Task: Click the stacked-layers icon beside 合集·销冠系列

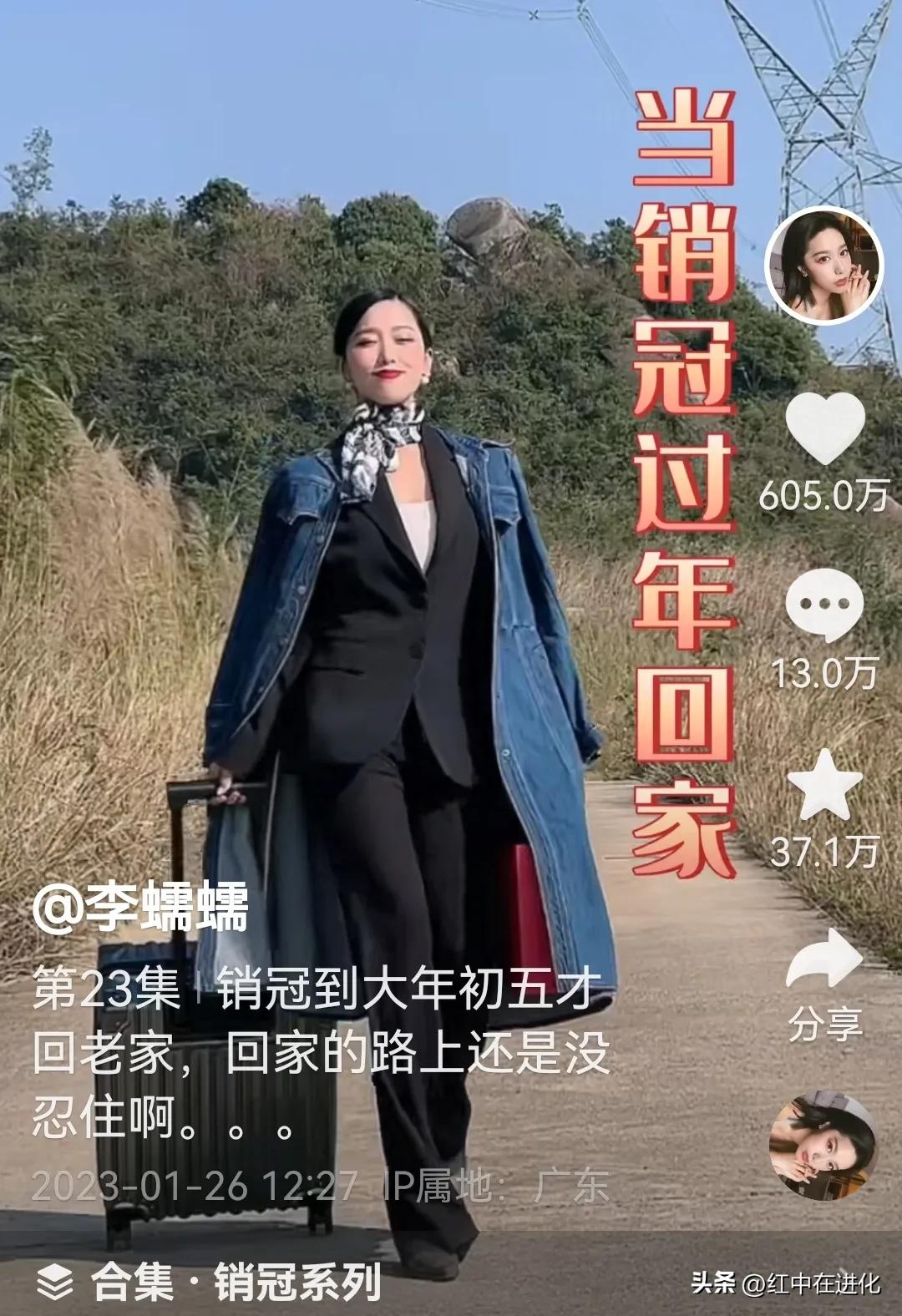Action: pyautogui.click(x=57, y=1283)
